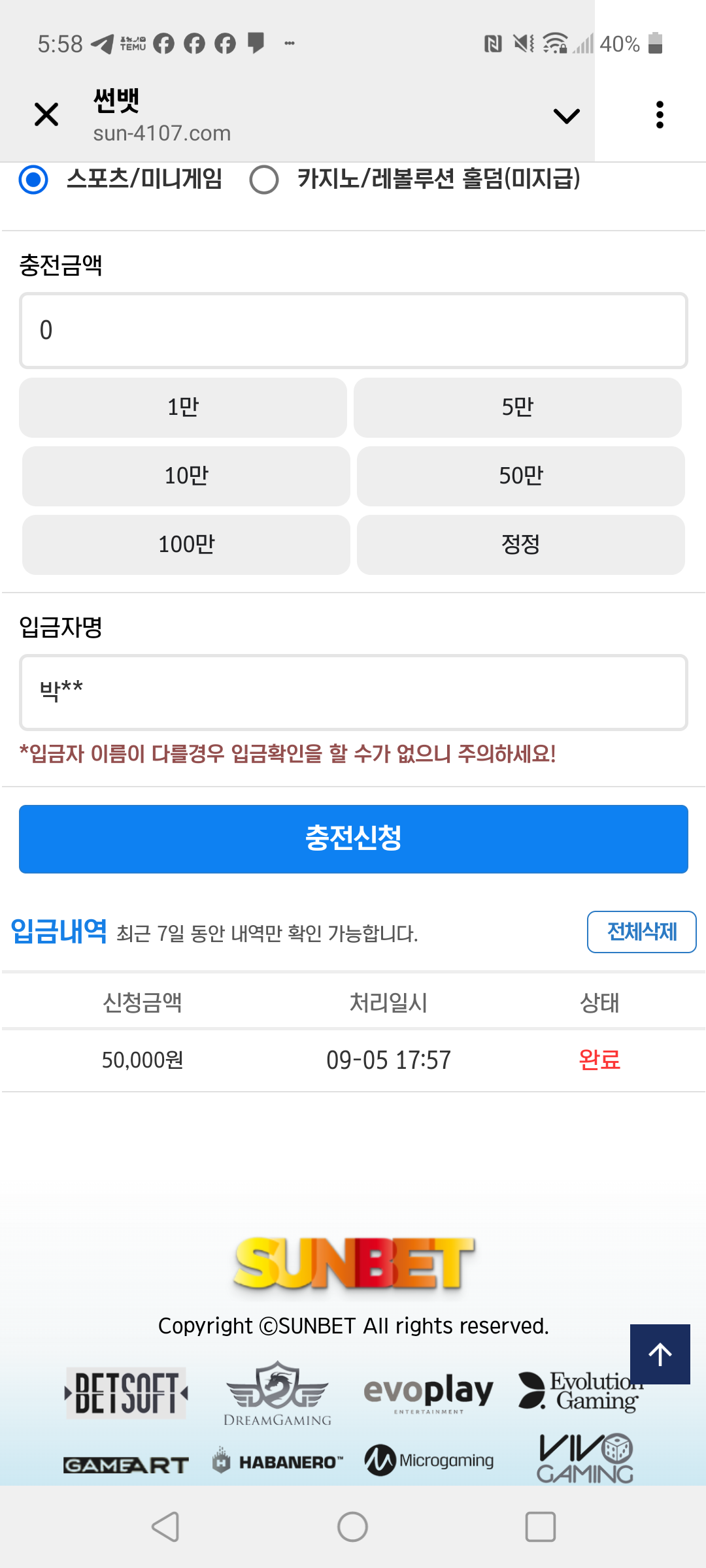Go back using the system back button
706x1568 pixels.
pos(165,1527)
